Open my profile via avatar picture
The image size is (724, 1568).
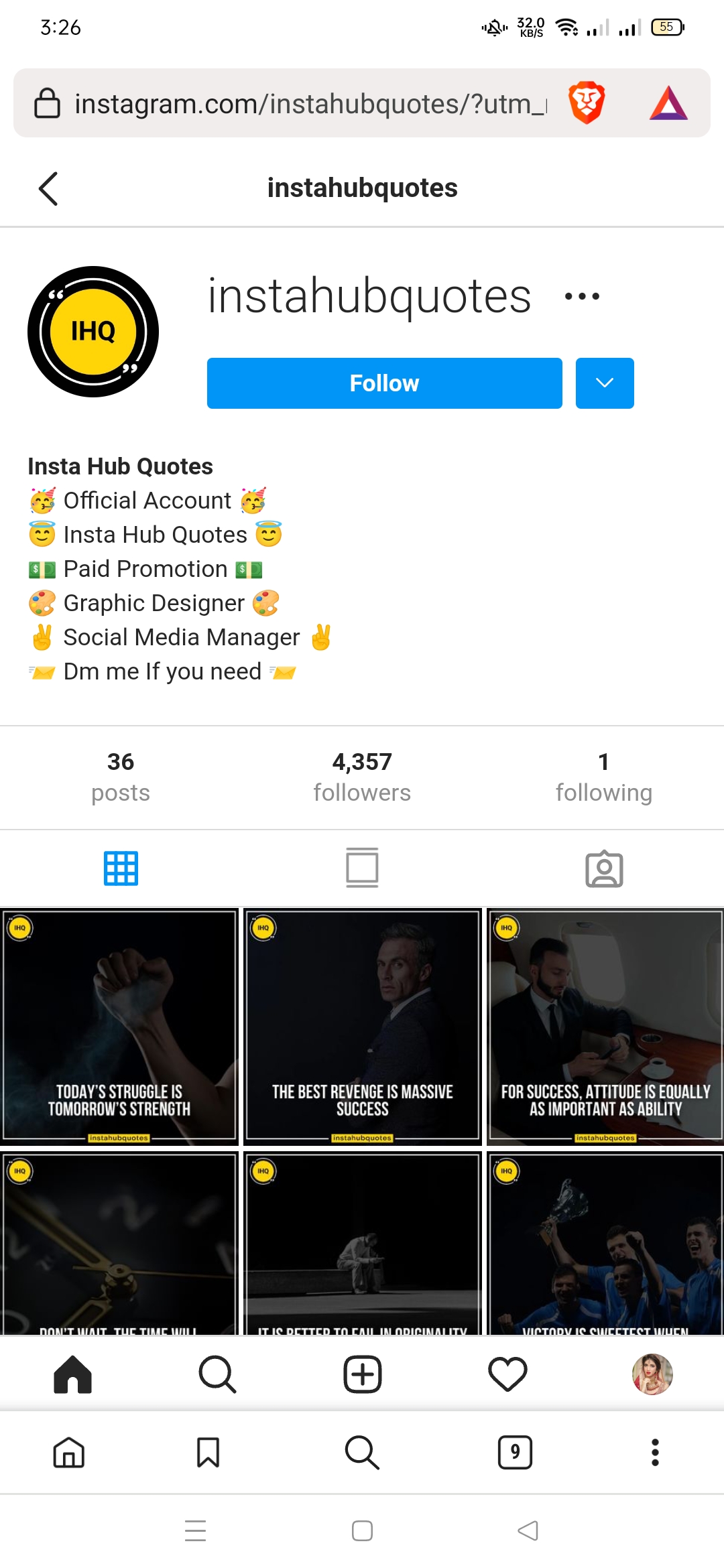[x=652, y=1374]
